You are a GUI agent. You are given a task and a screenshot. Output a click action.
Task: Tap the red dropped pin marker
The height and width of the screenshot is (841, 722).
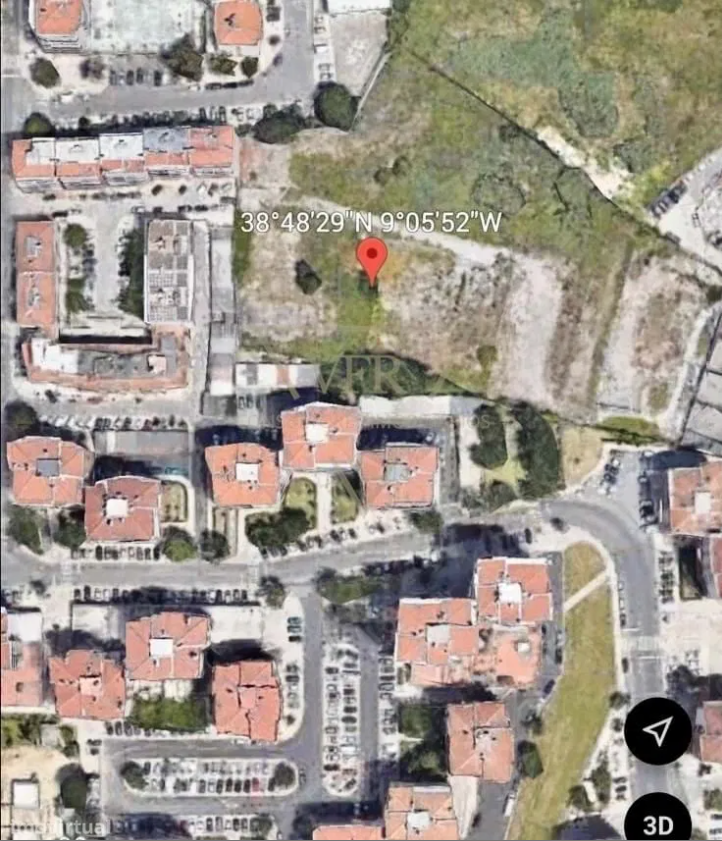click(x=372, y=258)
